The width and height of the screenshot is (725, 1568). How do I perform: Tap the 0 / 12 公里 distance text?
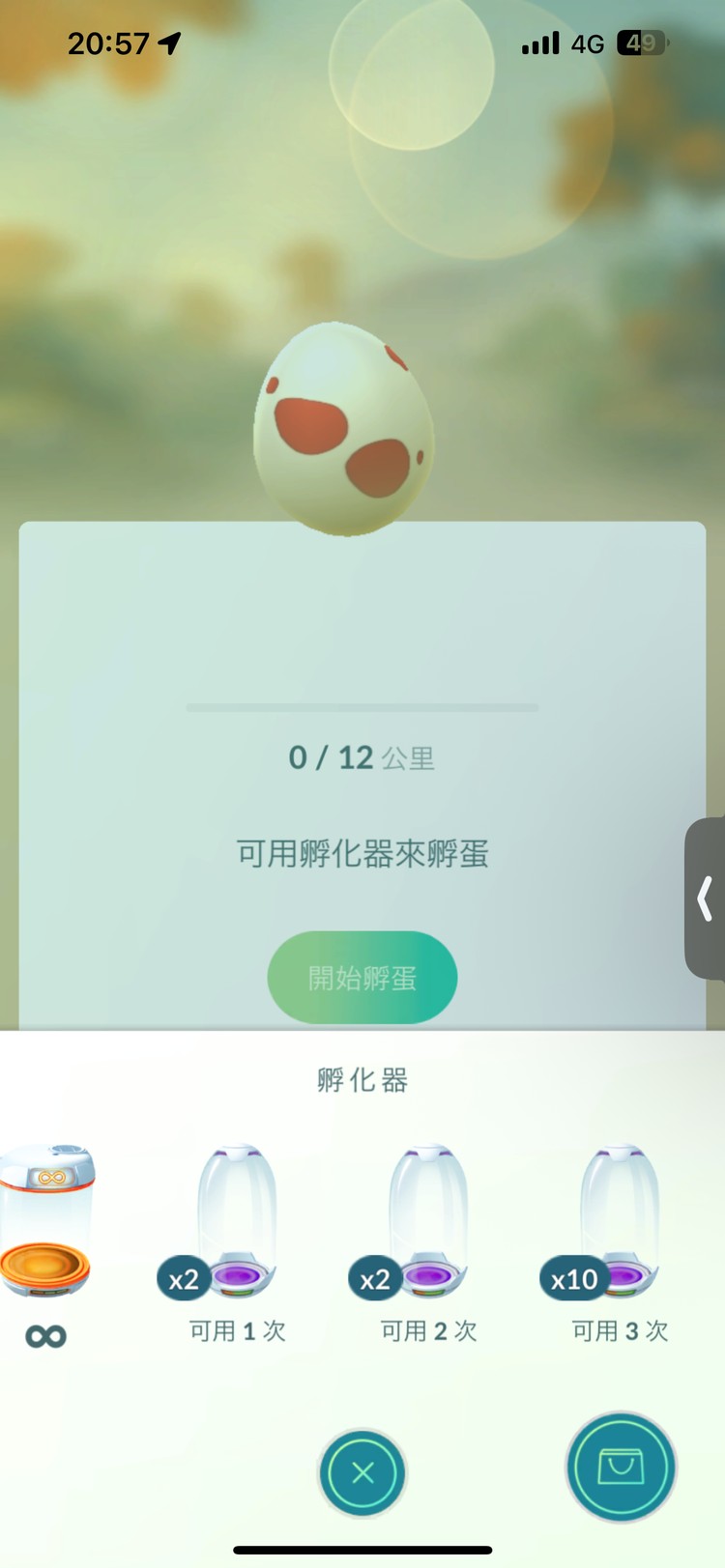tap(362, 757)
